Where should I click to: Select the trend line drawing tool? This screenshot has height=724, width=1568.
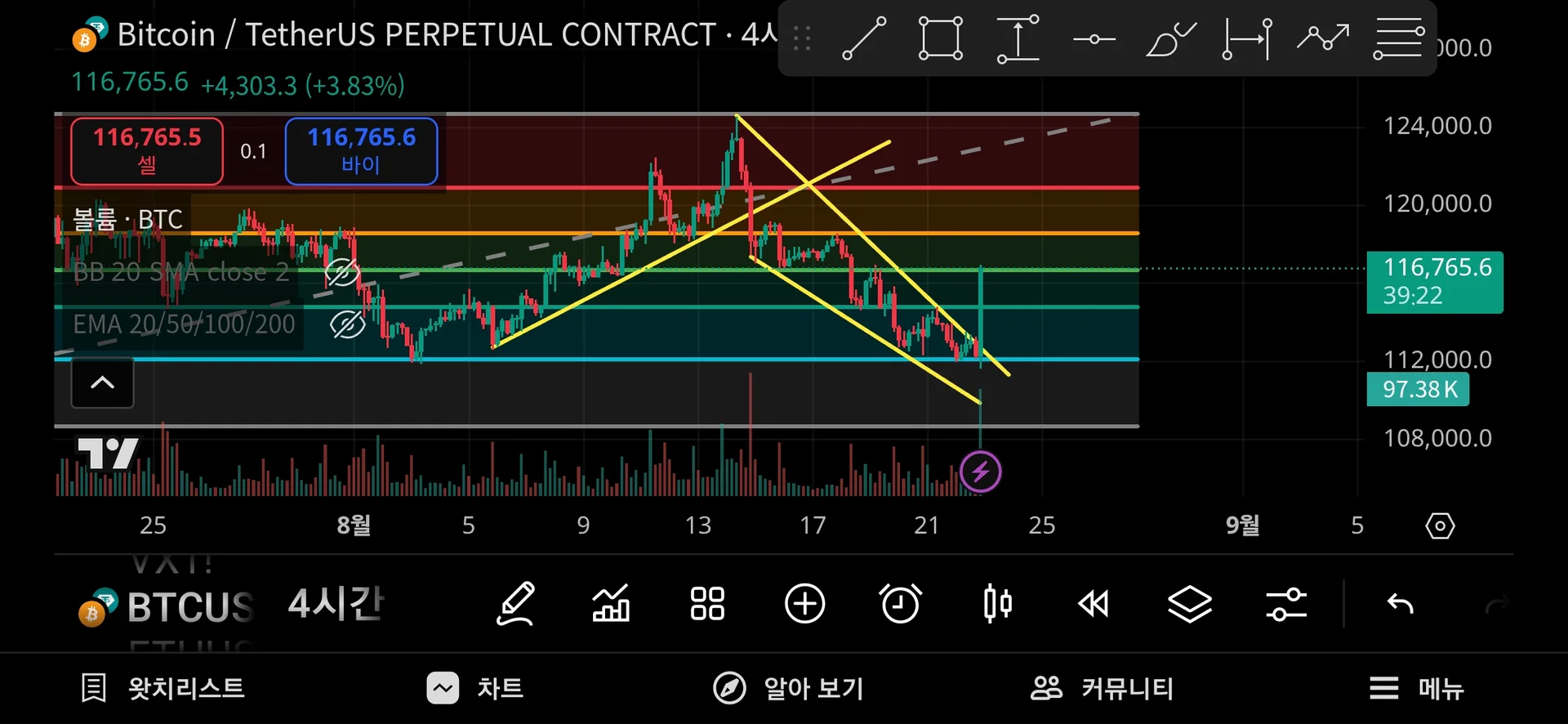(x=864, y=38)
